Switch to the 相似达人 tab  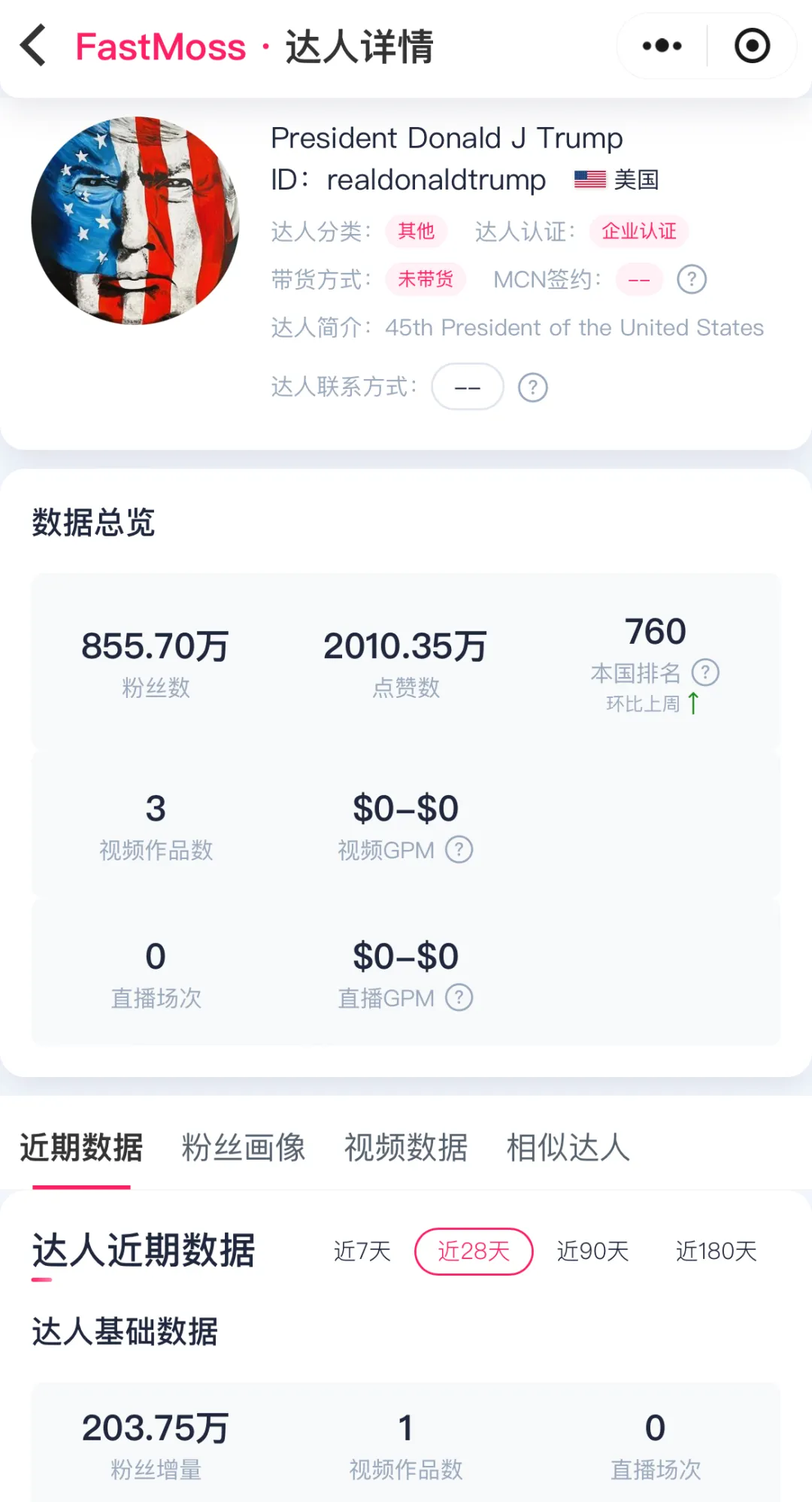[x=568, y=1148]
